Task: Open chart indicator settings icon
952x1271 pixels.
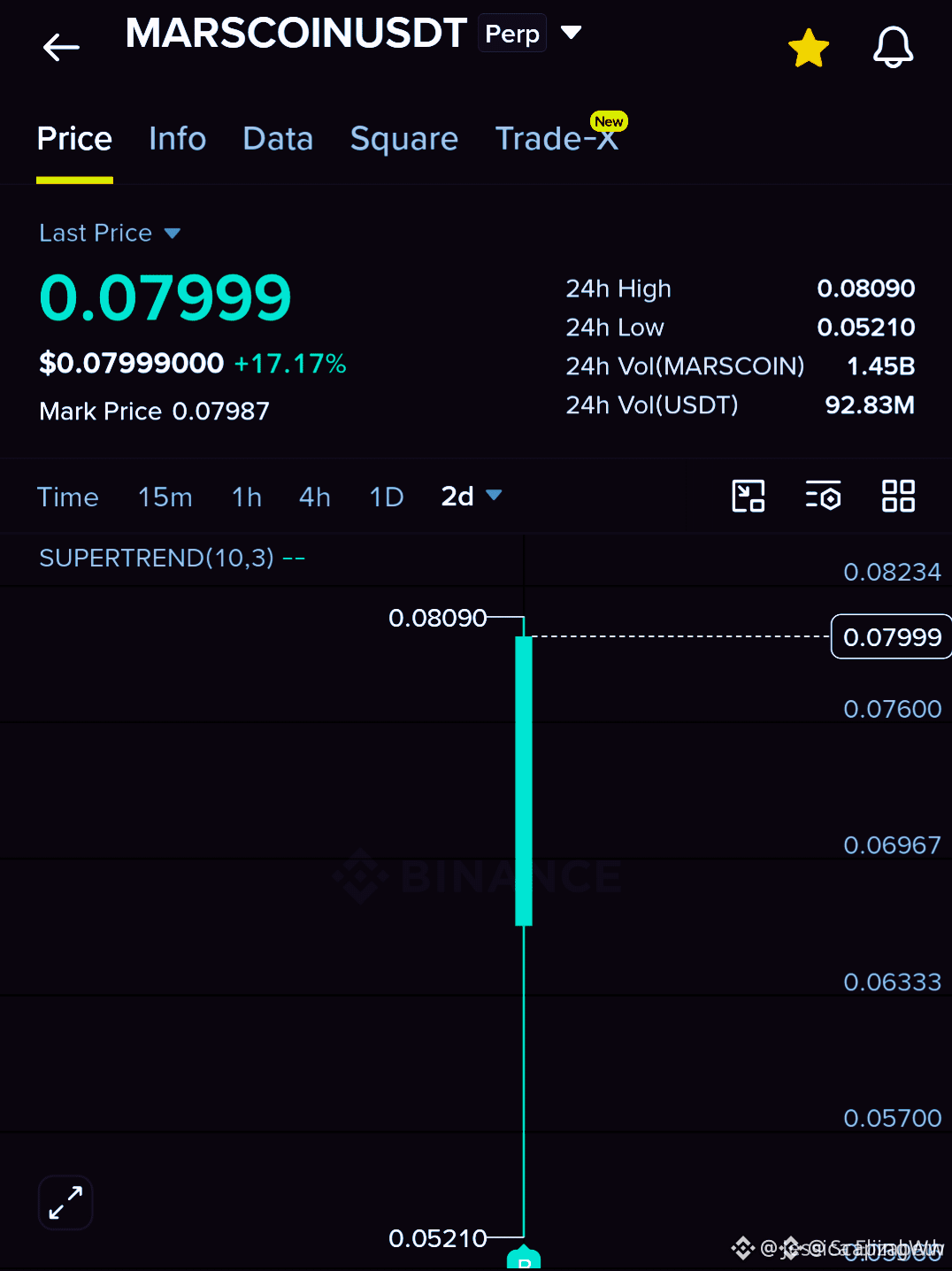Action: point(824,496)
